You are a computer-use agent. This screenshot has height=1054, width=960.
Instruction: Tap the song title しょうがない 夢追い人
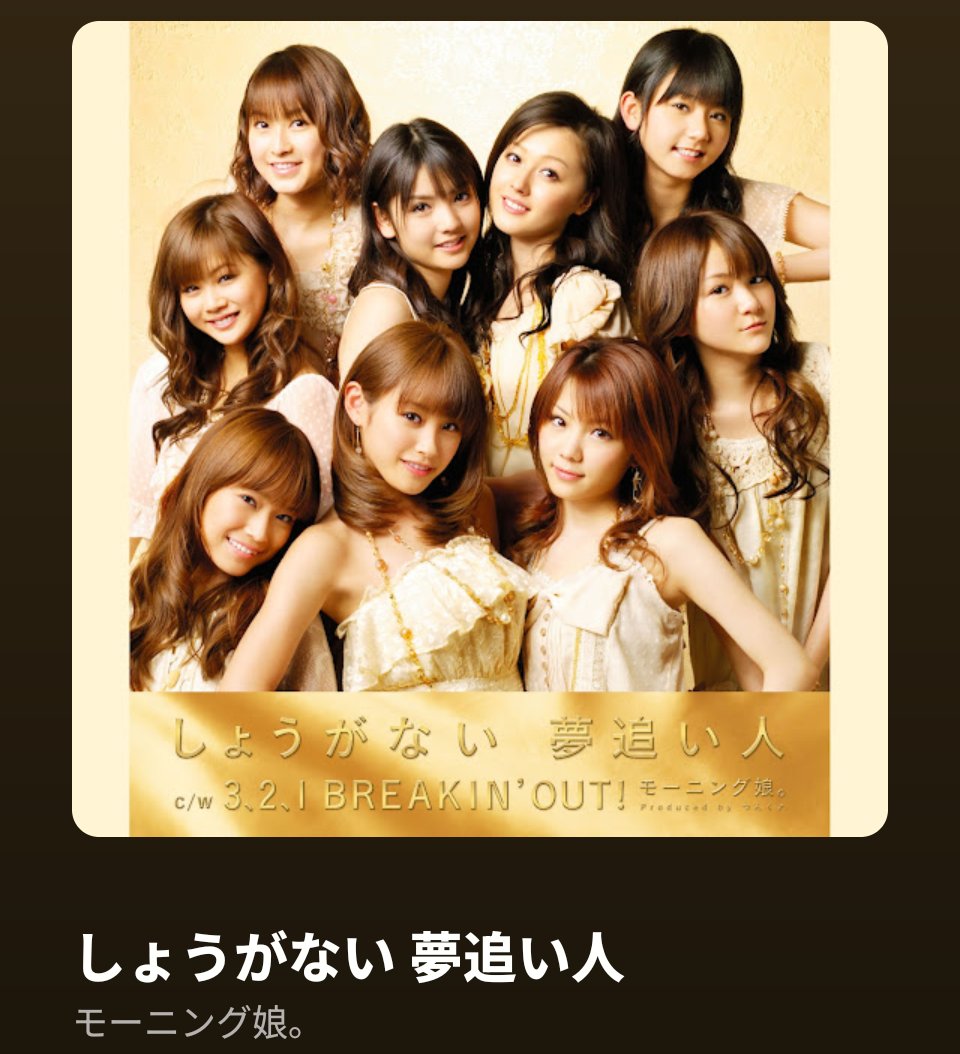pos(350,956)
